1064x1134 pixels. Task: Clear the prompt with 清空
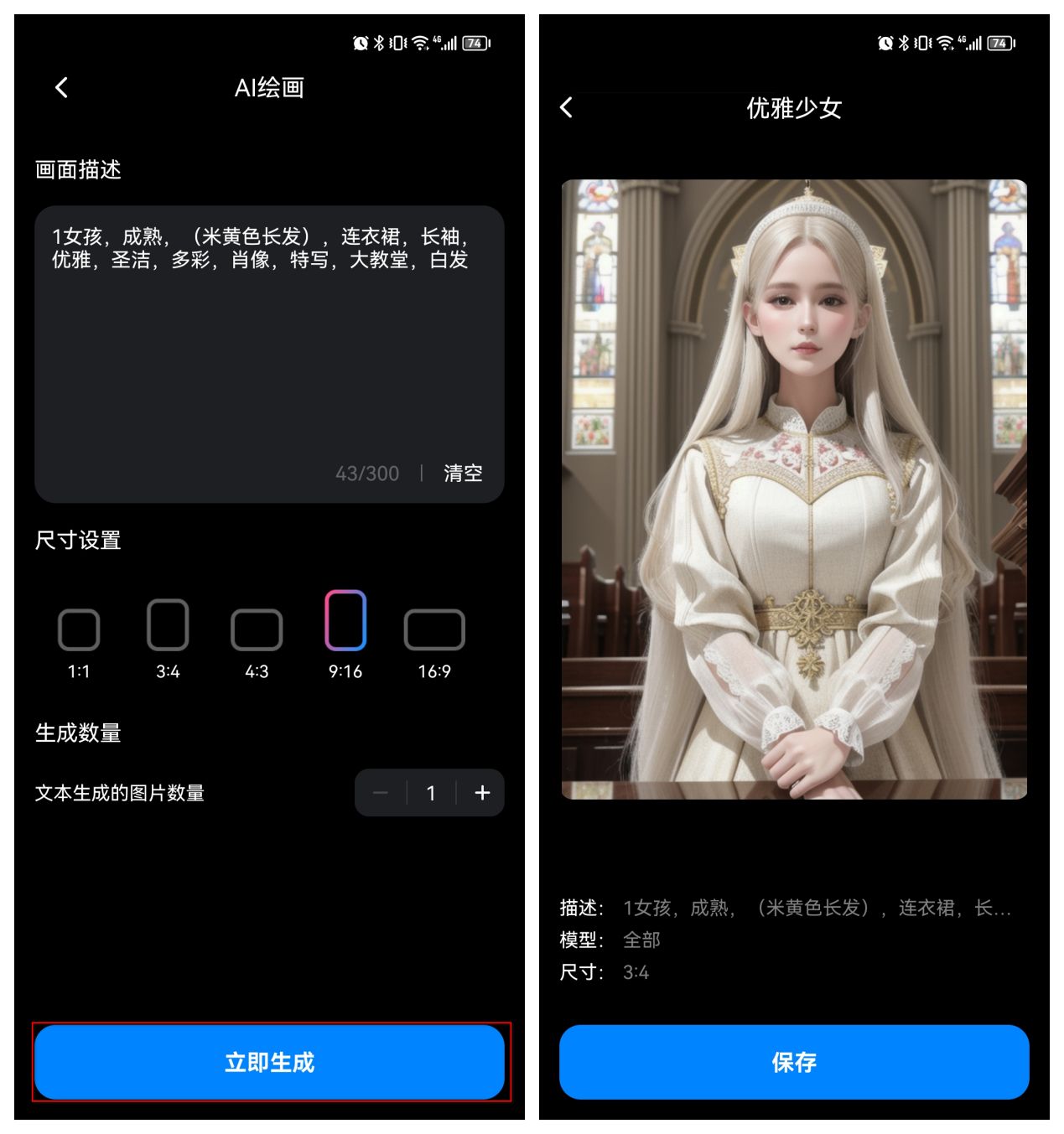463,473
